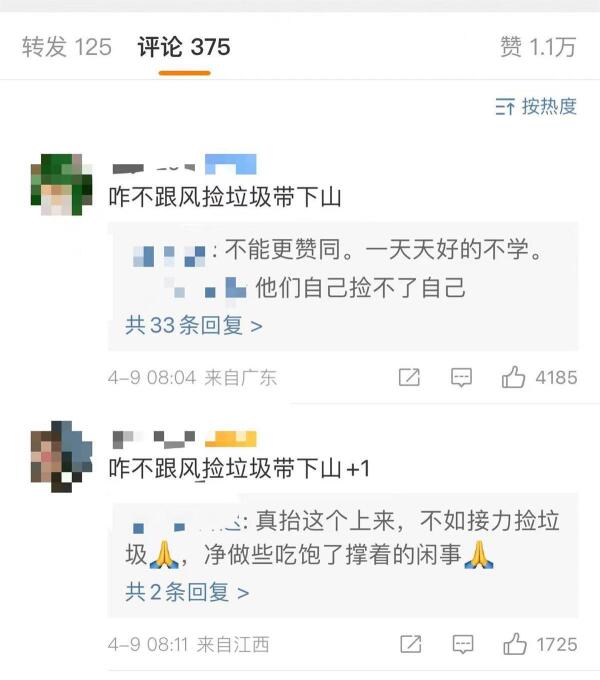Change sorting via 按热度

coord(536,107)
